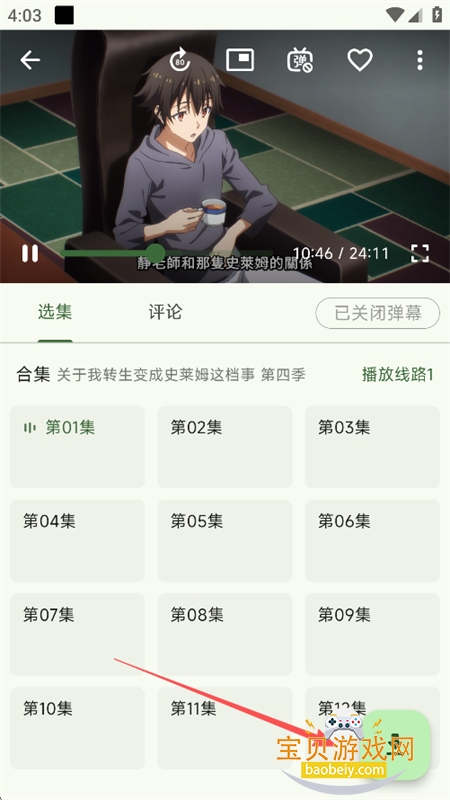Open episode 第09集
The width and height of the screenshot is (450, 800).
[x=372, y=634]
